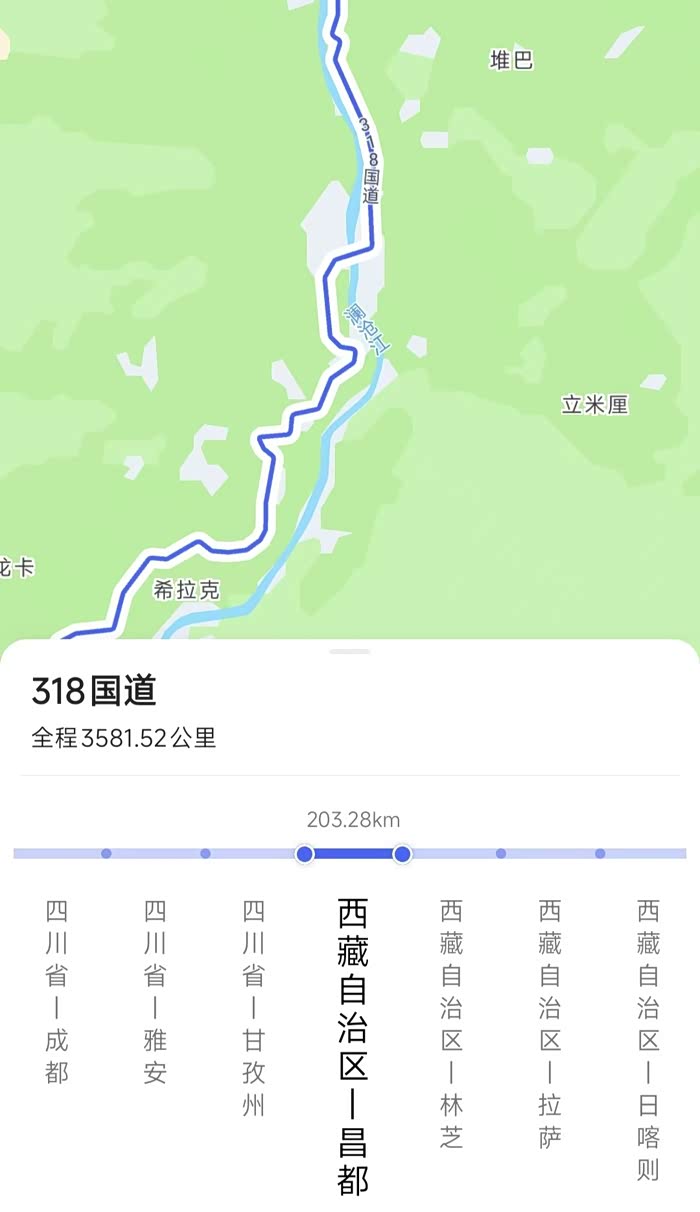Tap the drag handle on the 318国道 panel

coord(350,651)
